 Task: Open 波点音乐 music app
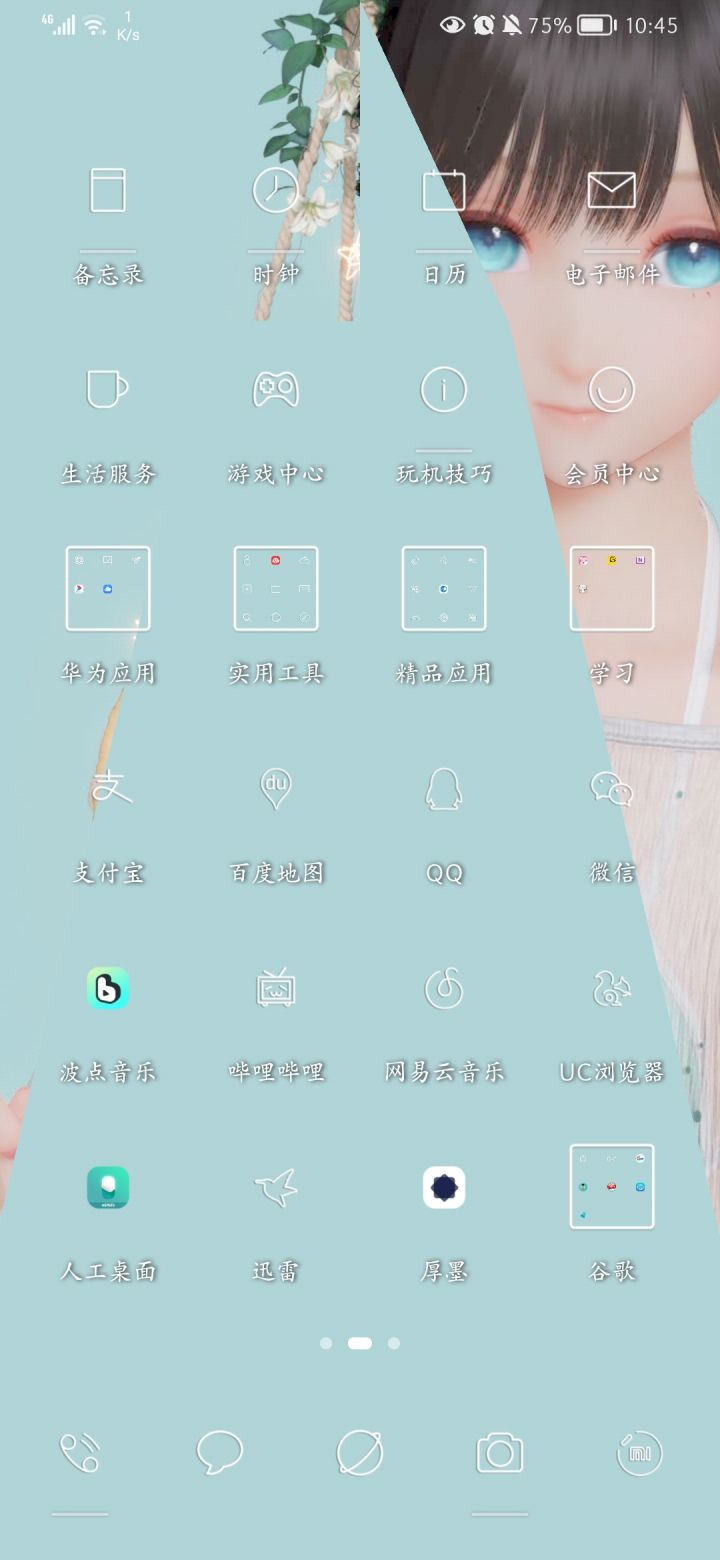point(107,988)
